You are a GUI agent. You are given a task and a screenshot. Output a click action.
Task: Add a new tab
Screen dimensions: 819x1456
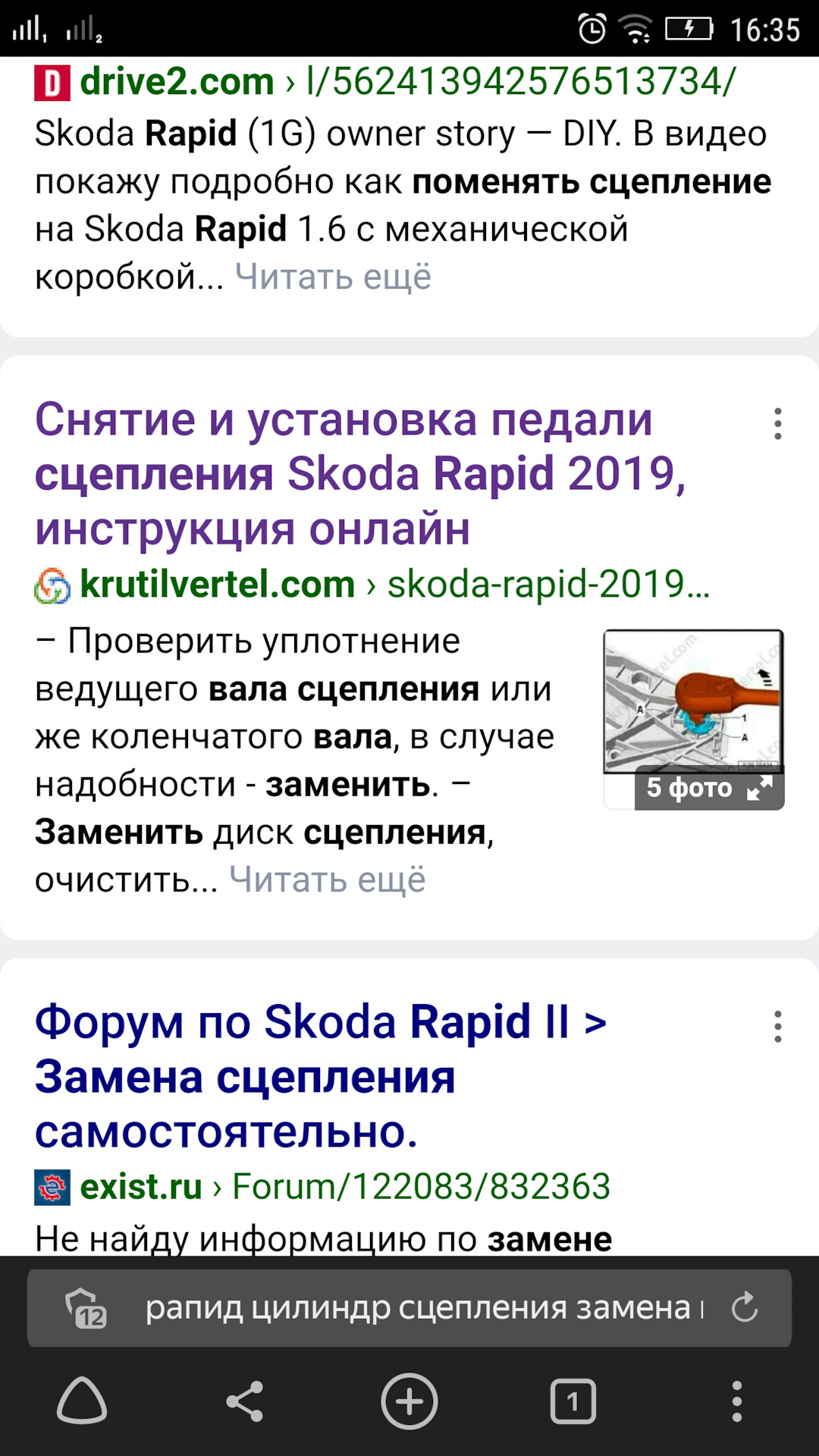click(409, 1401)
